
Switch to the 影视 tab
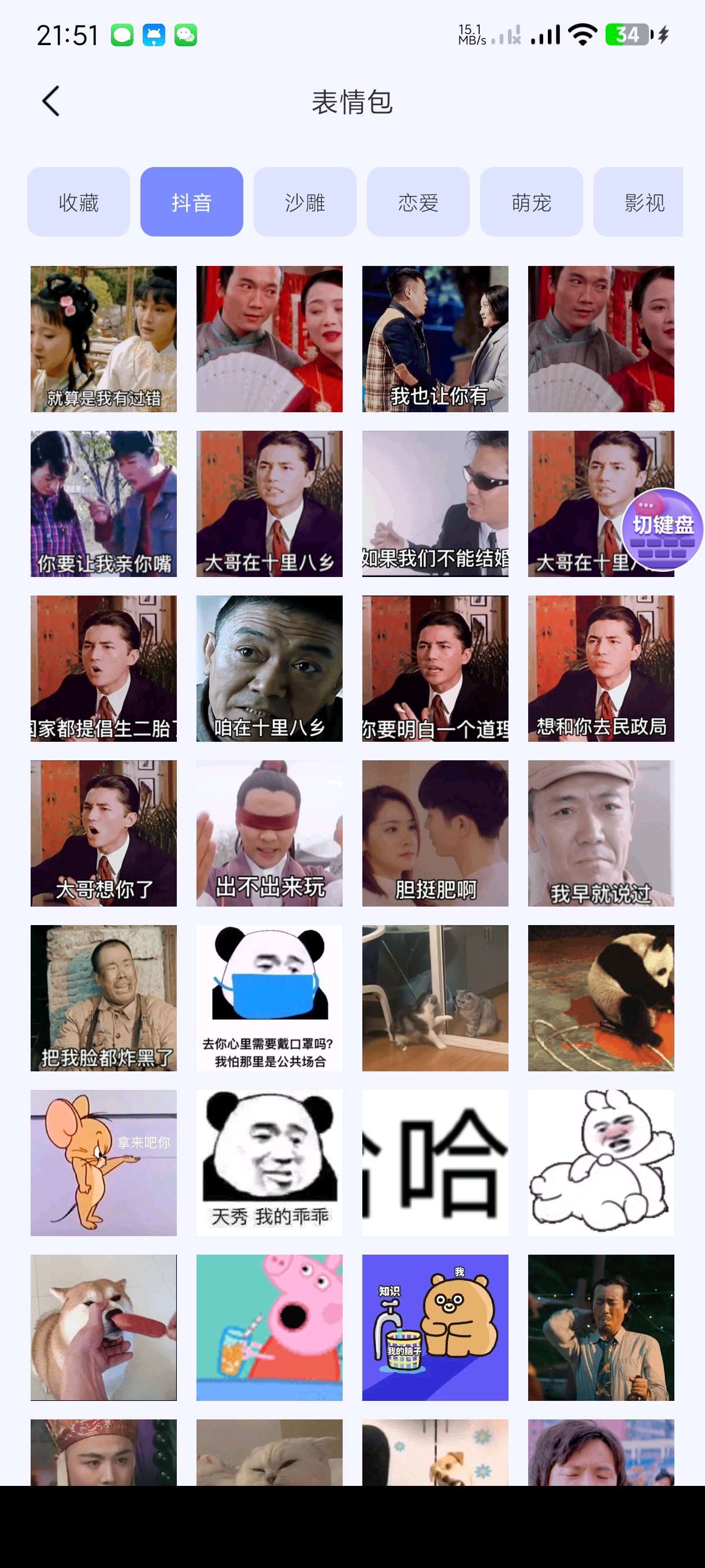point(642,202)
